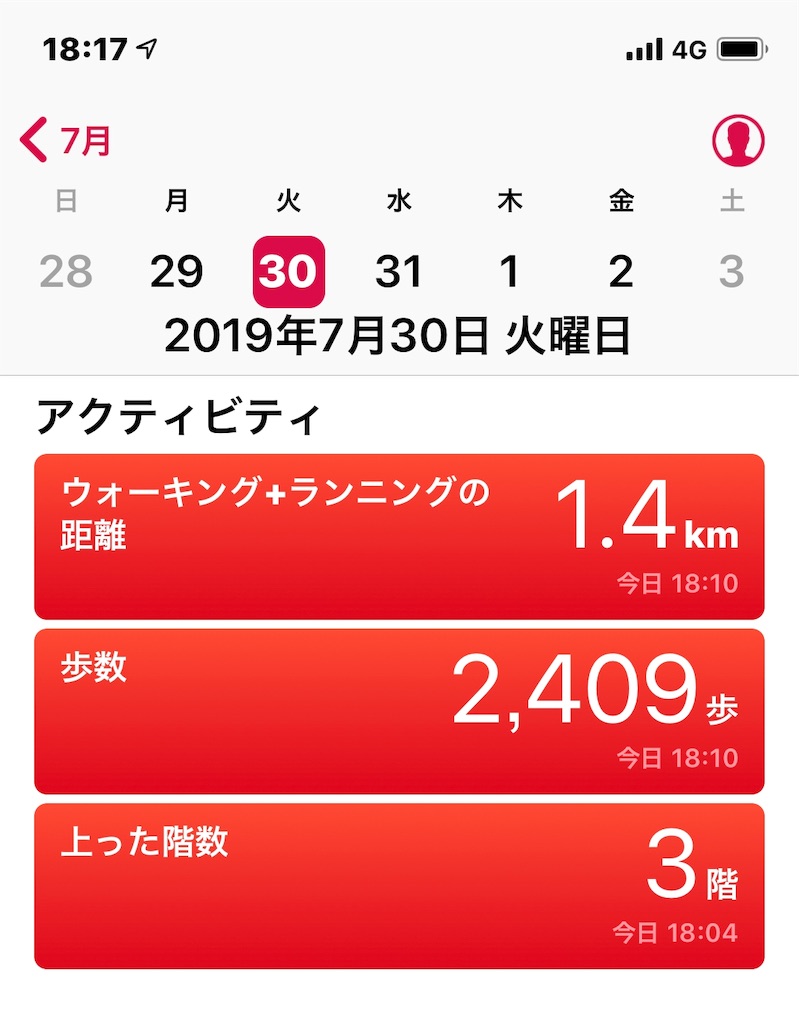
Task: Open the 歩数 steps card
Action: [399, 710]
